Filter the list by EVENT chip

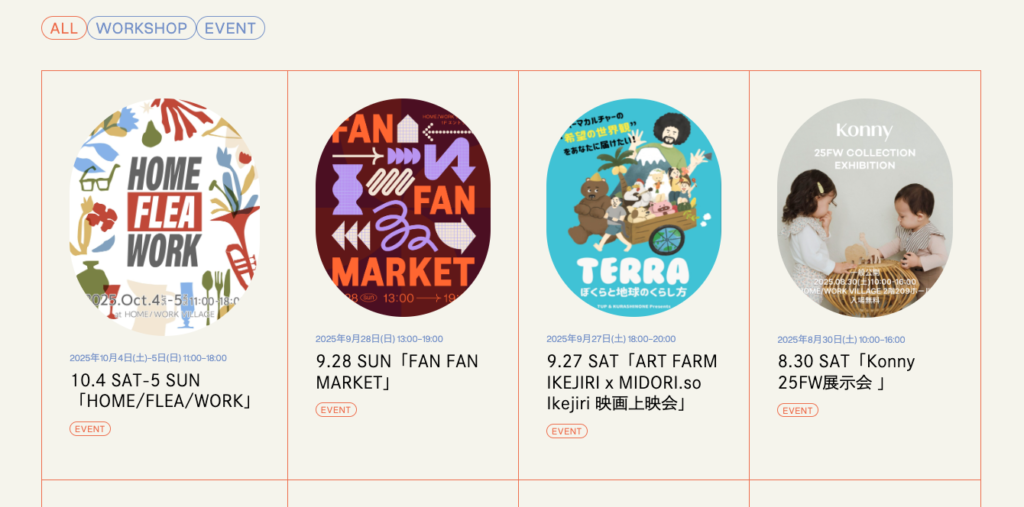230,28
